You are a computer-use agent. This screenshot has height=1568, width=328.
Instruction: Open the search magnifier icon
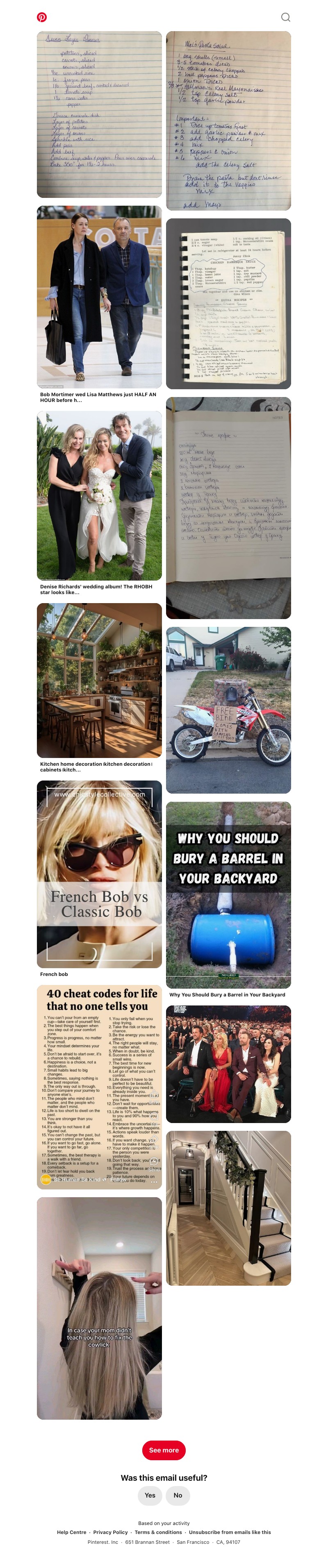point(285,17)
